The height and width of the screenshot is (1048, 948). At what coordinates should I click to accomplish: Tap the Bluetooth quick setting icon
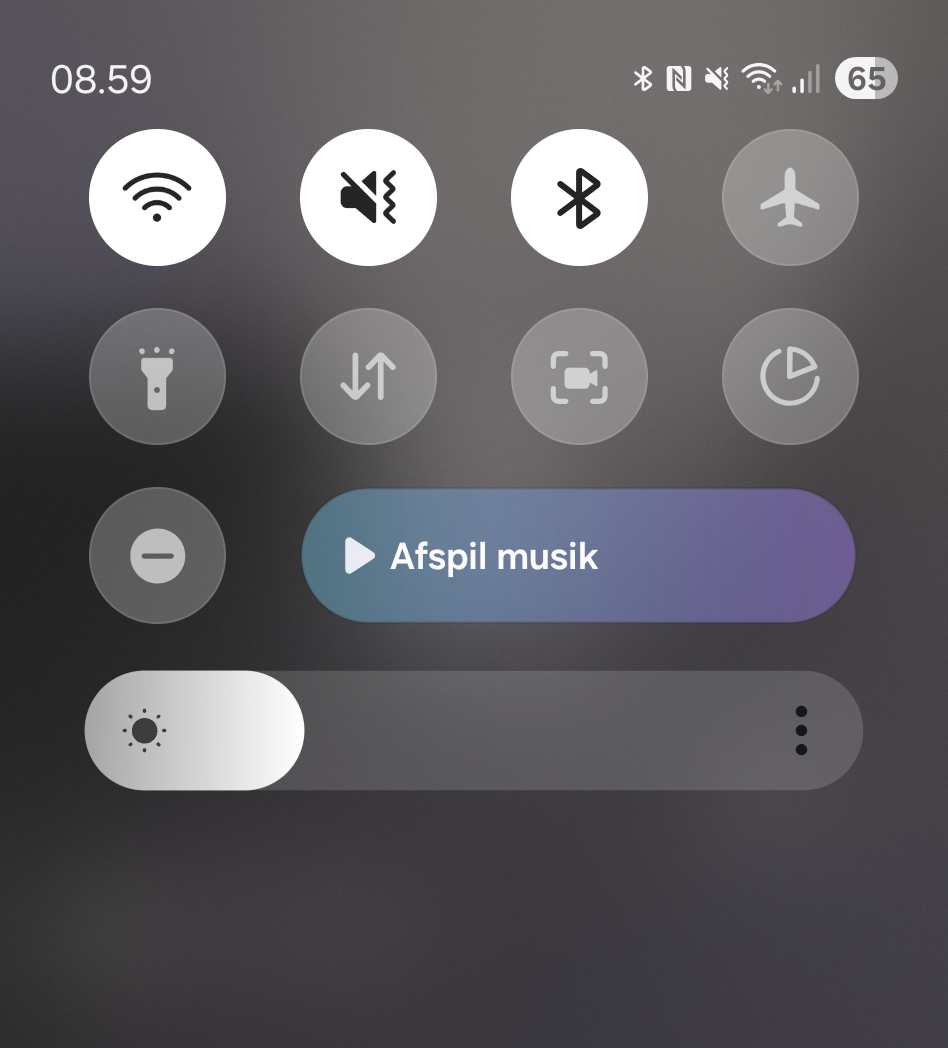click(x=579, y=197)
